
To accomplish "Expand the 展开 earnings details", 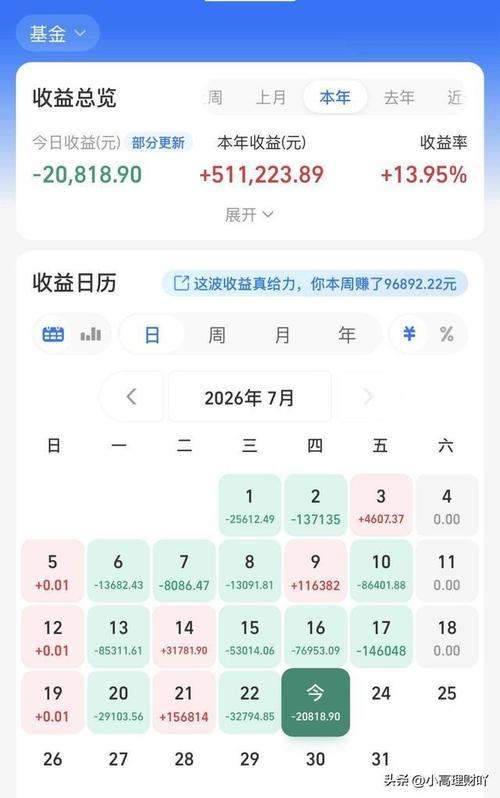I will [x=249, y=215].
